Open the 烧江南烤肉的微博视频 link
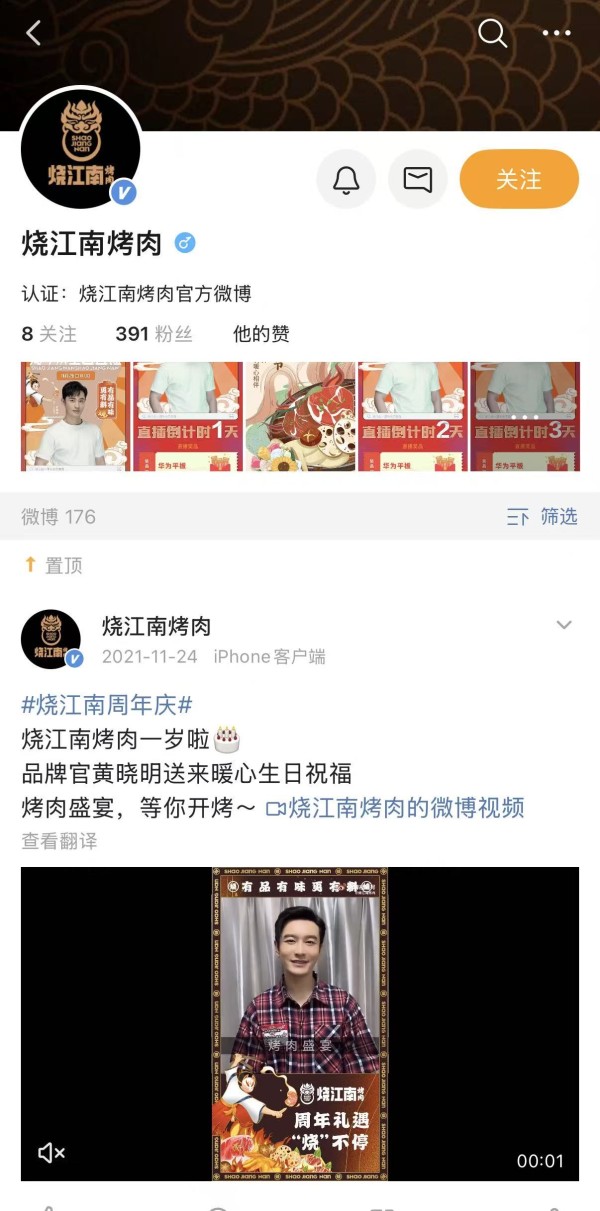The height and width of the screenshot is (1211, 600). [395, 808]
